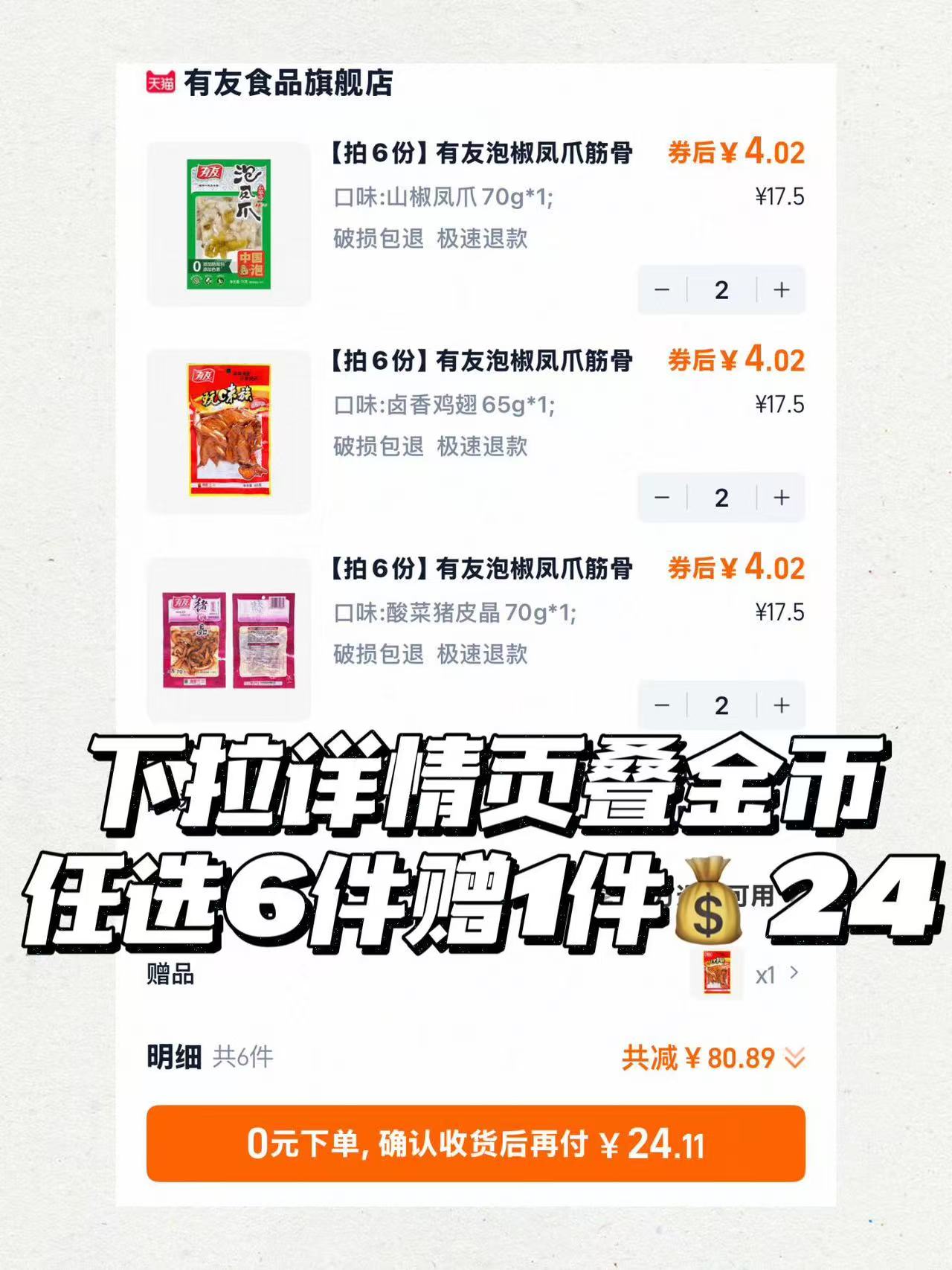Click the gift product icon beside 赠品

715,974
